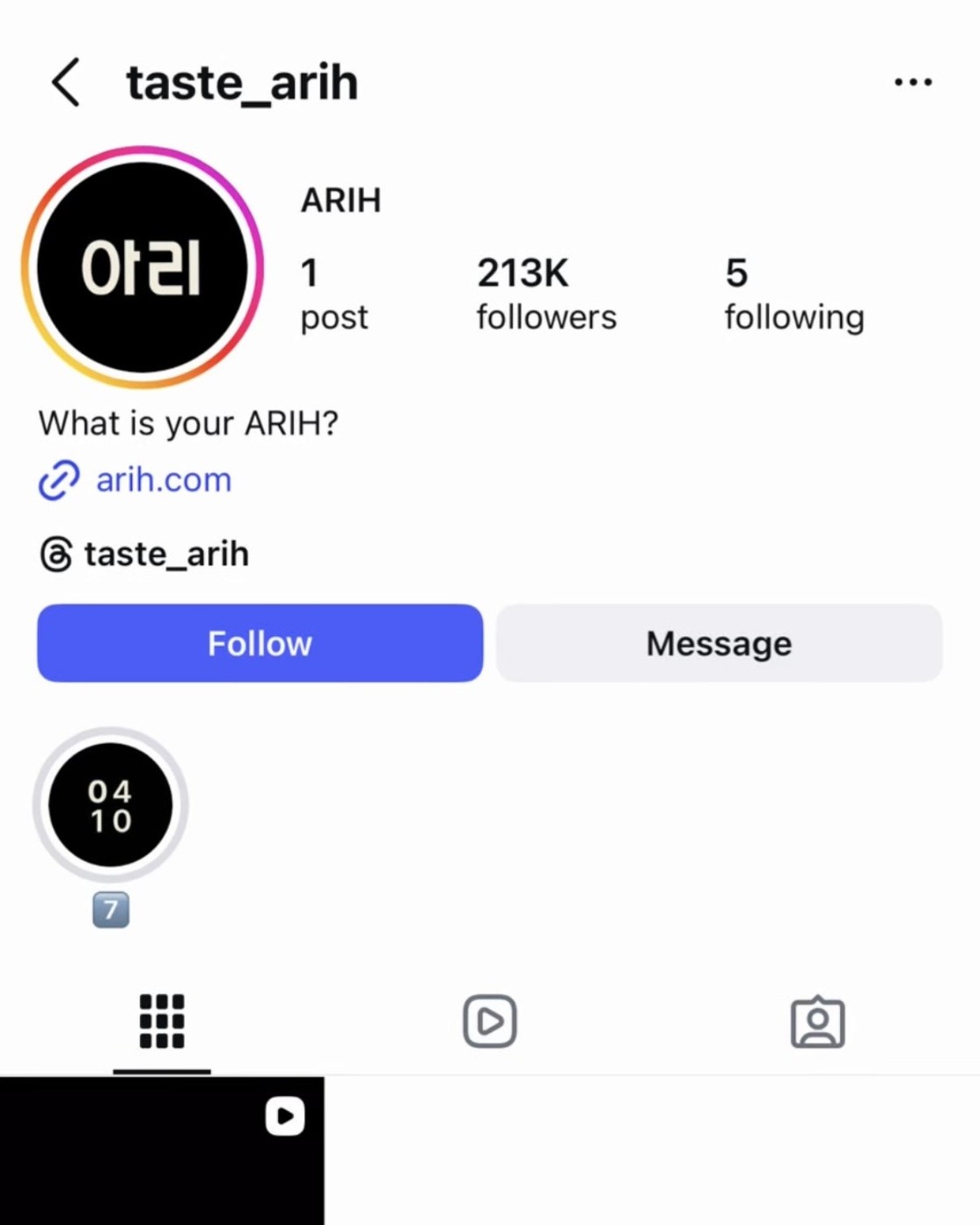The height and width of the screenshot is (1225, 980).
Task: Switch to the Reels tab
Action: coord(490,1021)
